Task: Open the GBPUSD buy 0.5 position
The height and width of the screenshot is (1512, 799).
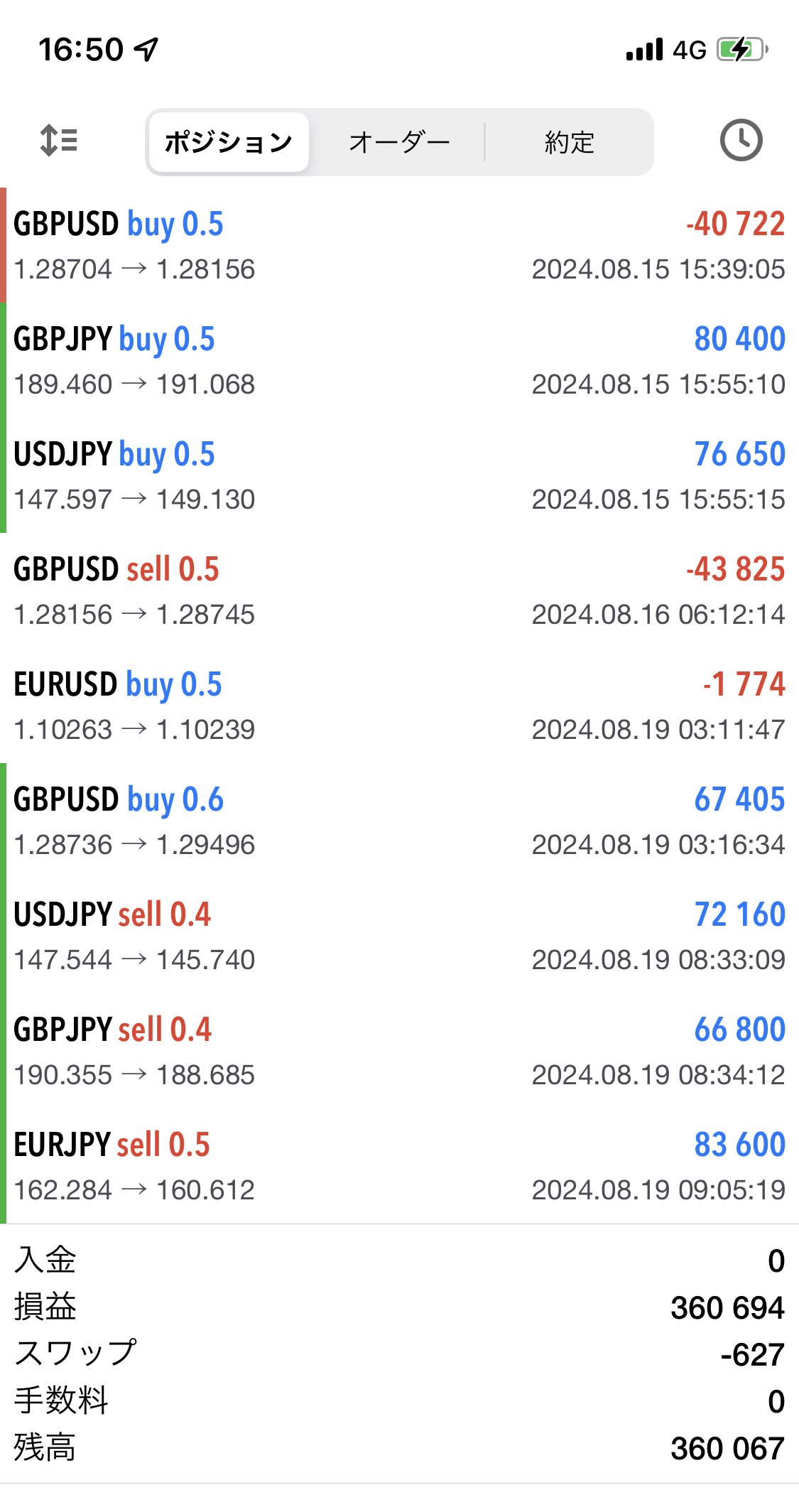Action: click(x=399, y=246)
